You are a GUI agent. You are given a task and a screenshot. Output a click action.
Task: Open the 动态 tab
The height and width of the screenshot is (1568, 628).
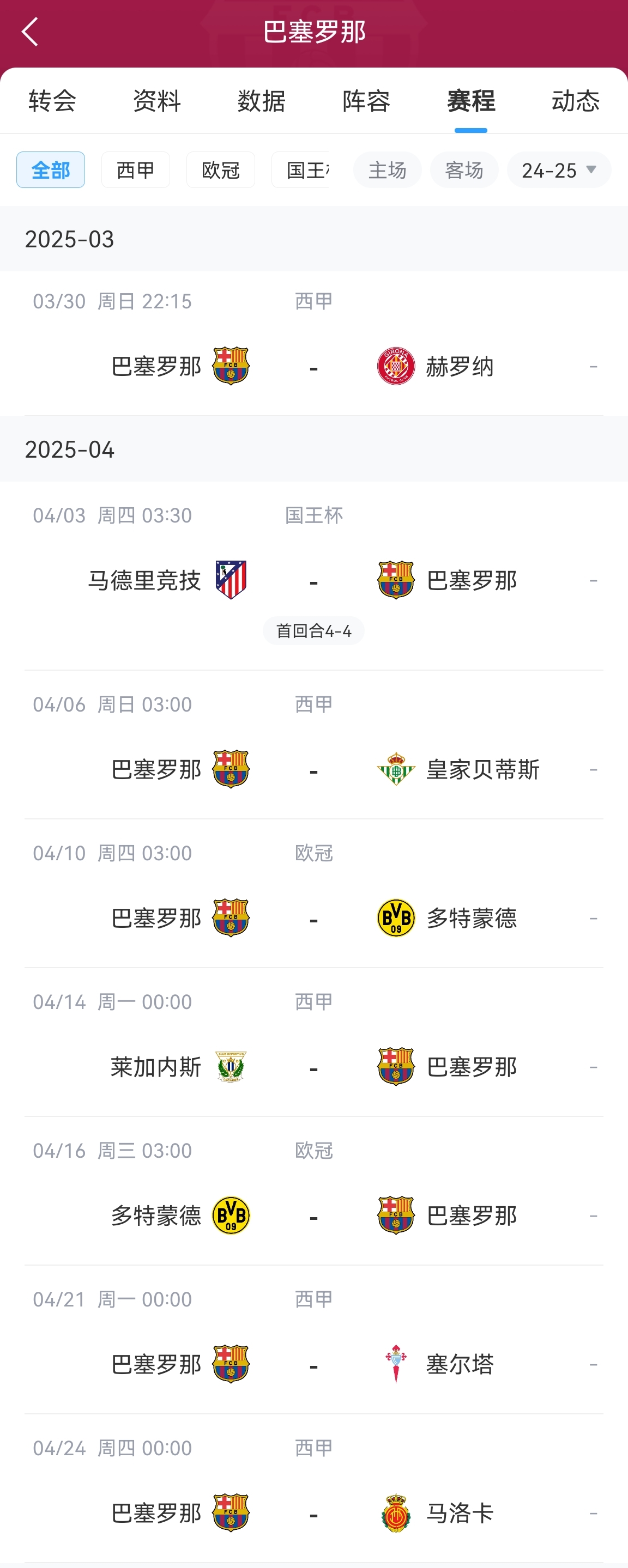coord(575,101)
